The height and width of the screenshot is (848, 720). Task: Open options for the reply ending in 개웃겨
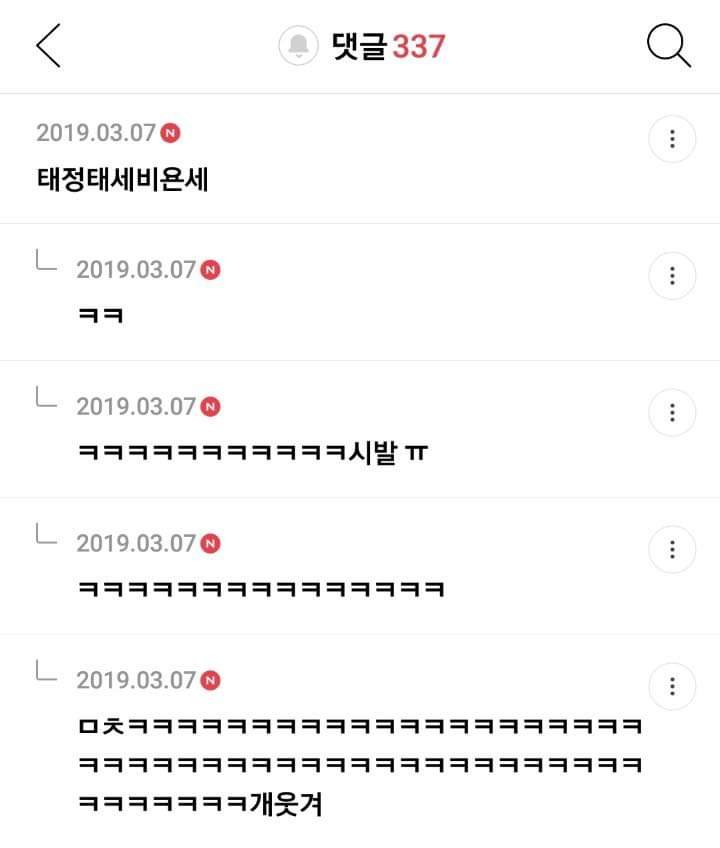click(672, 686)
